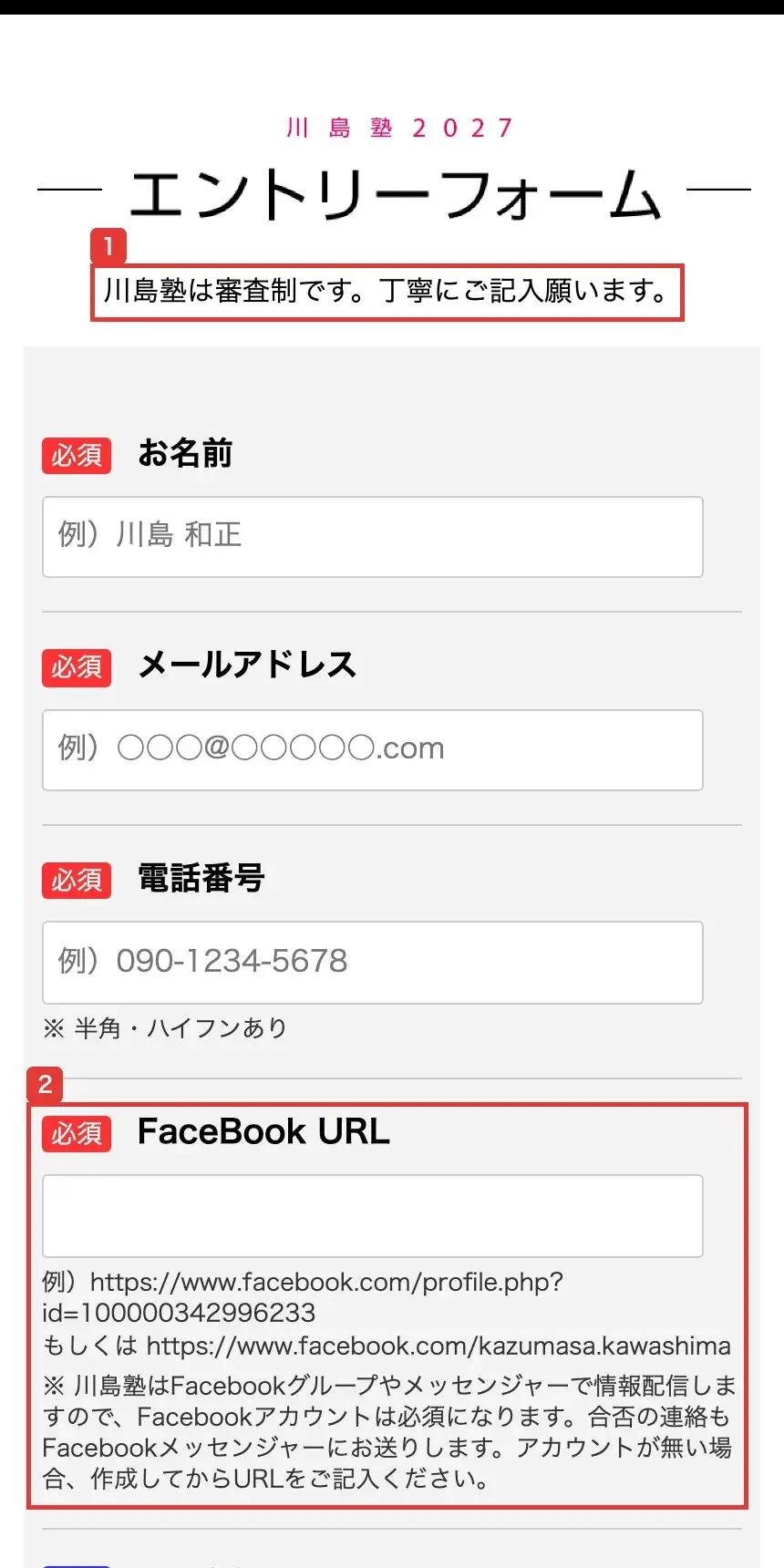Select the 電話番号 phone number field
784x1568 pixels.
click(x=373, y=963)
